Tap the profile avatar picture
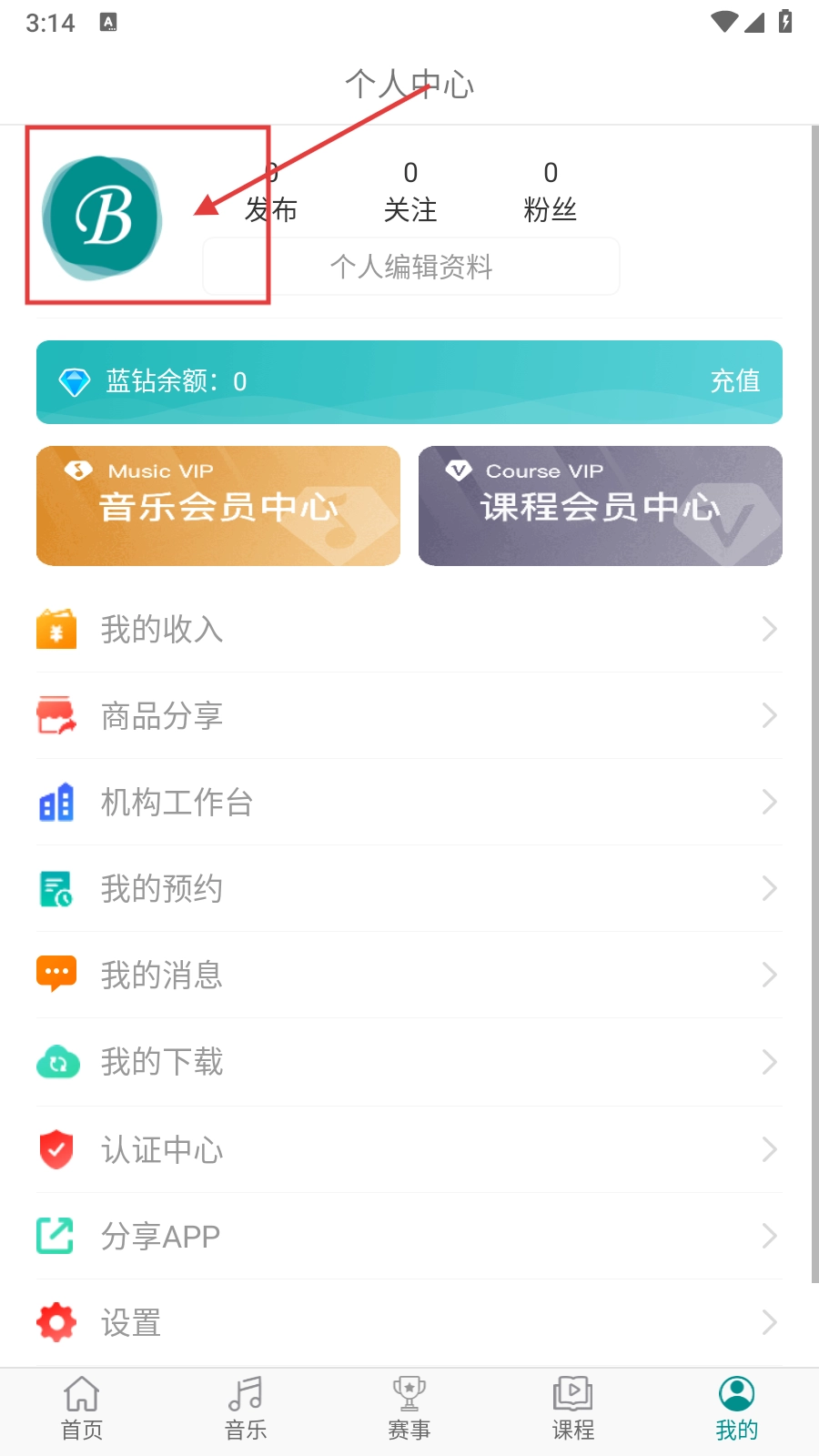Image resolution: width=819 pixels, height=1456 pixels. 102,217
